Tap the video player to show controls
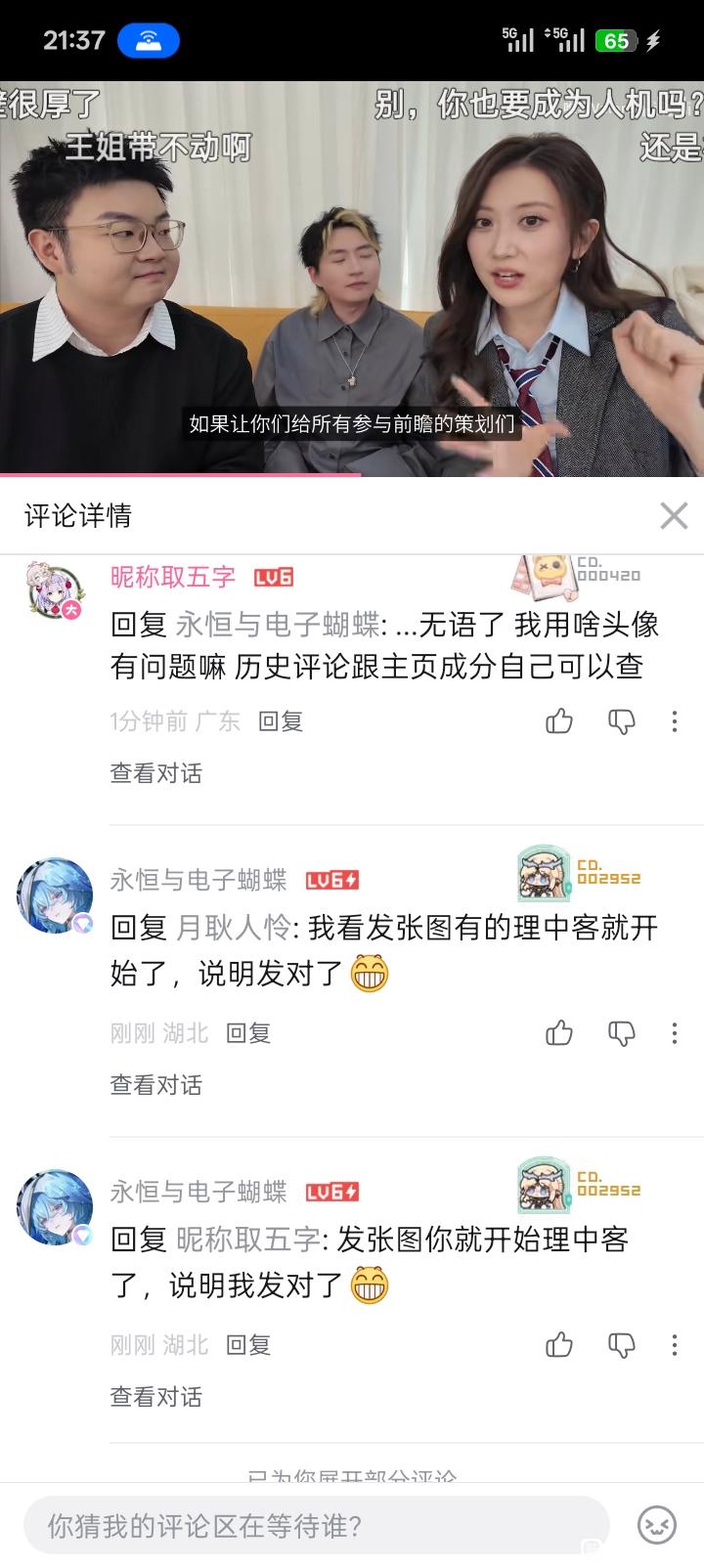The width and height of the screenshot is (704, 1568). click(352, 279)
